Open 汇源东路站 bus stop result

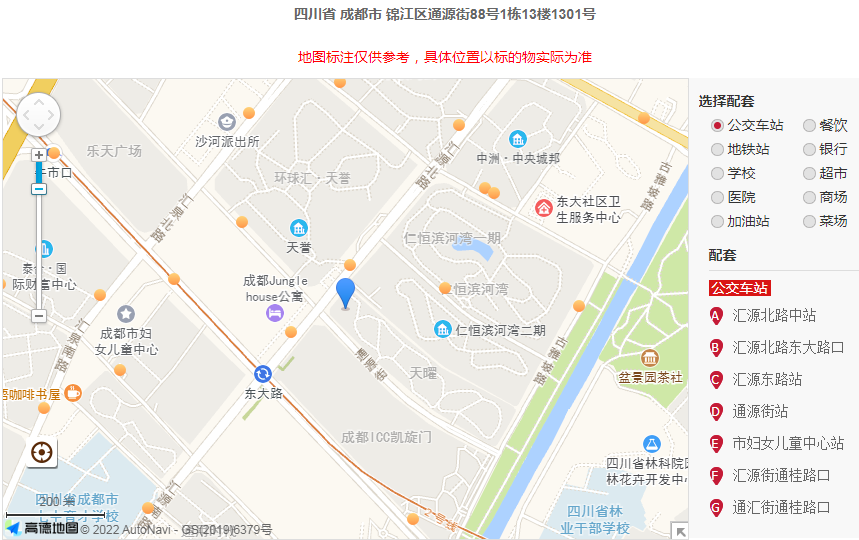click(767, 379)
